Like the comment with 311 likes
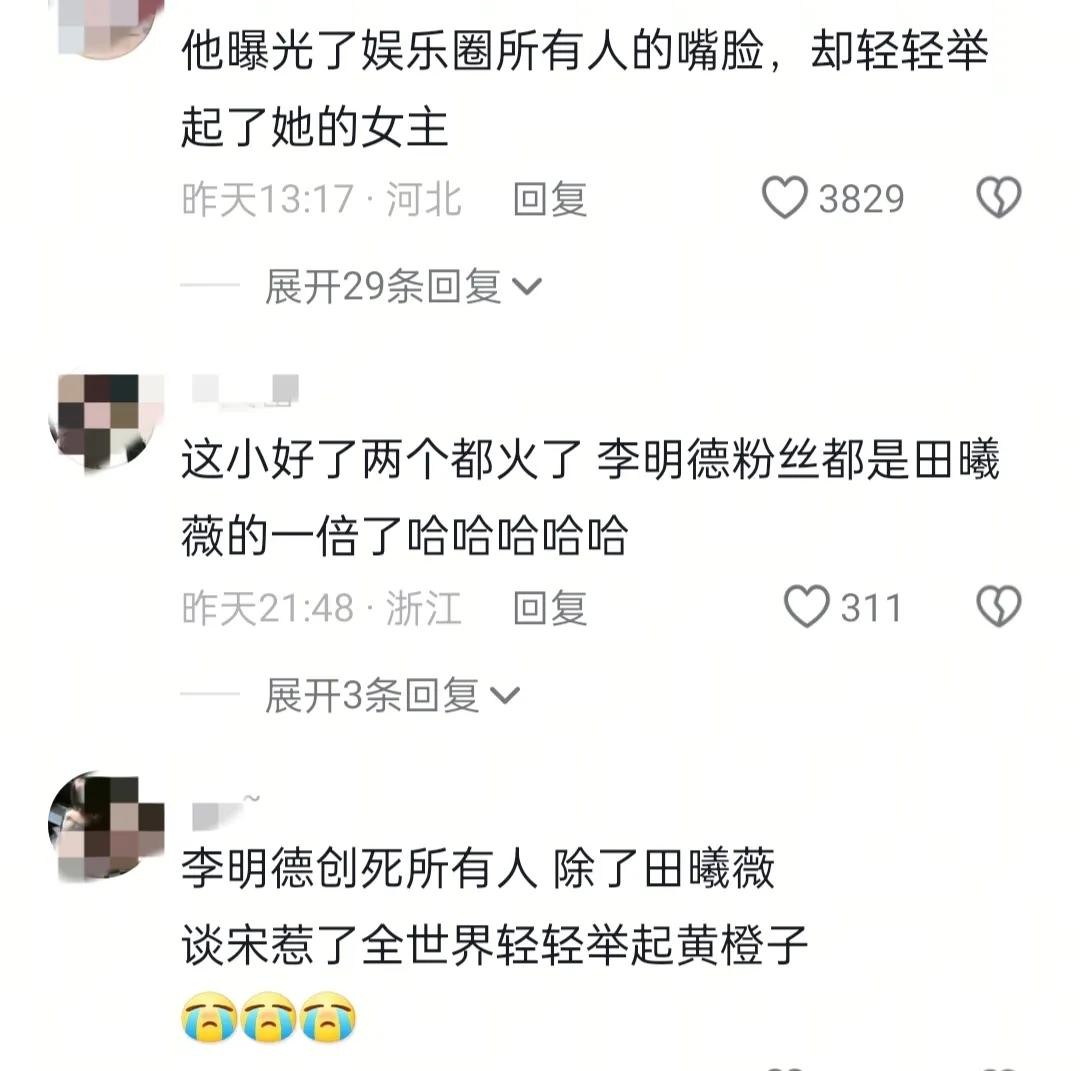Viewport: 1080px width, 1071px height. [x=806, y=607]
